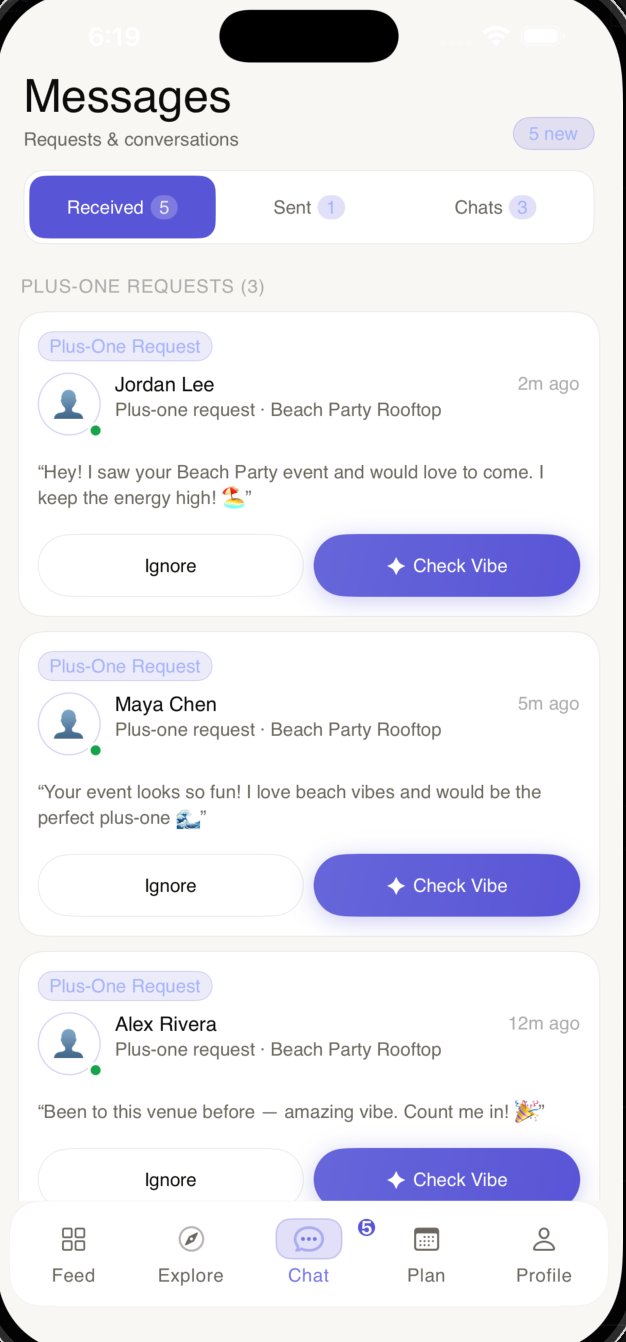Open the Chats segment
Screen dimensions: 626x1342
click(x=495, y=207)
